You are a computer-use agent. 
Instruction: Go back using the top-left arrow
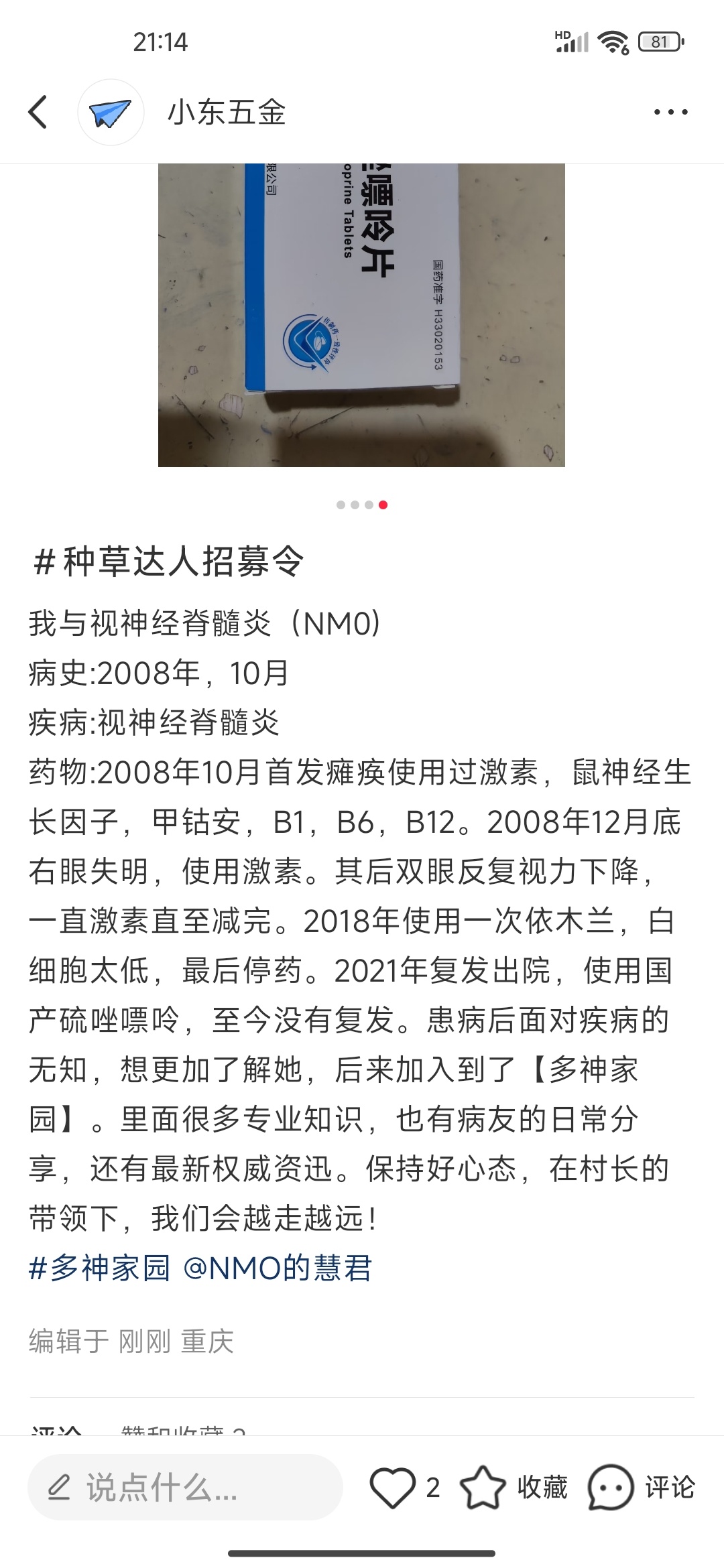tap(38, 112)
